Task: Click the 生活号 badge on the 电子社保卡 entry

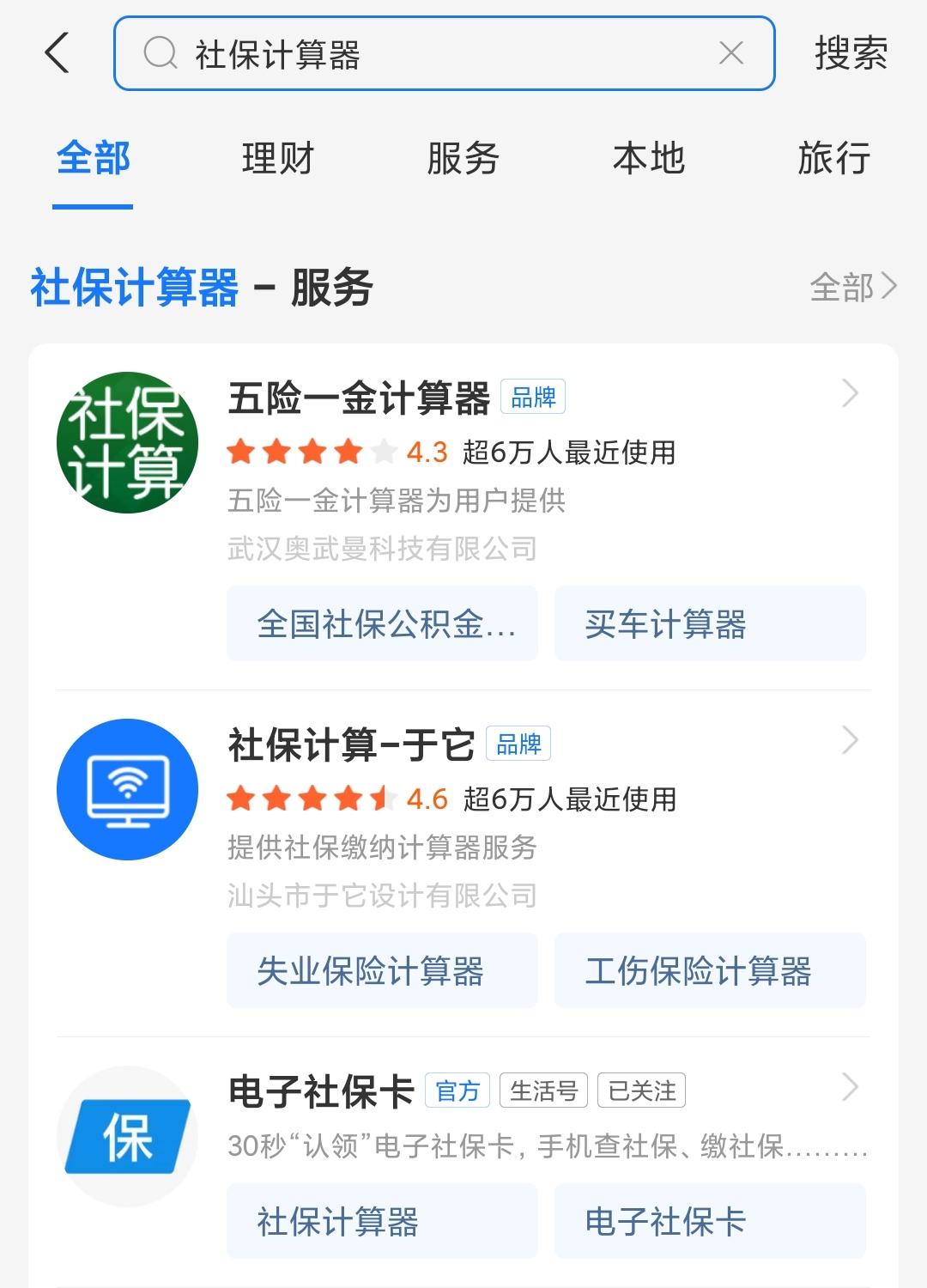Action: click(x=544, y=1090)
